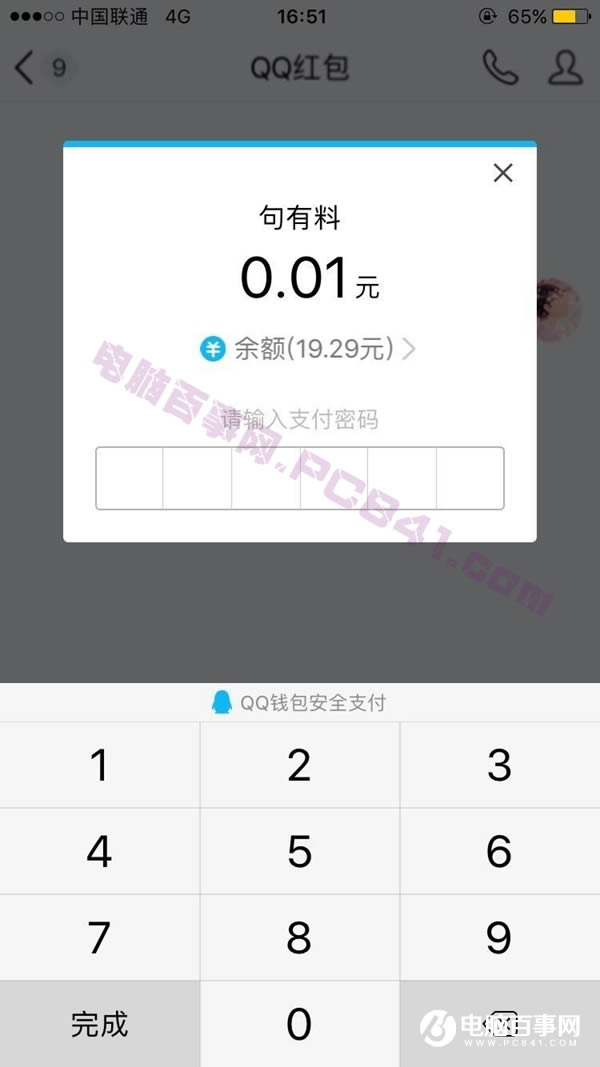Delete last digit with backspace key

pos(499,1024)
